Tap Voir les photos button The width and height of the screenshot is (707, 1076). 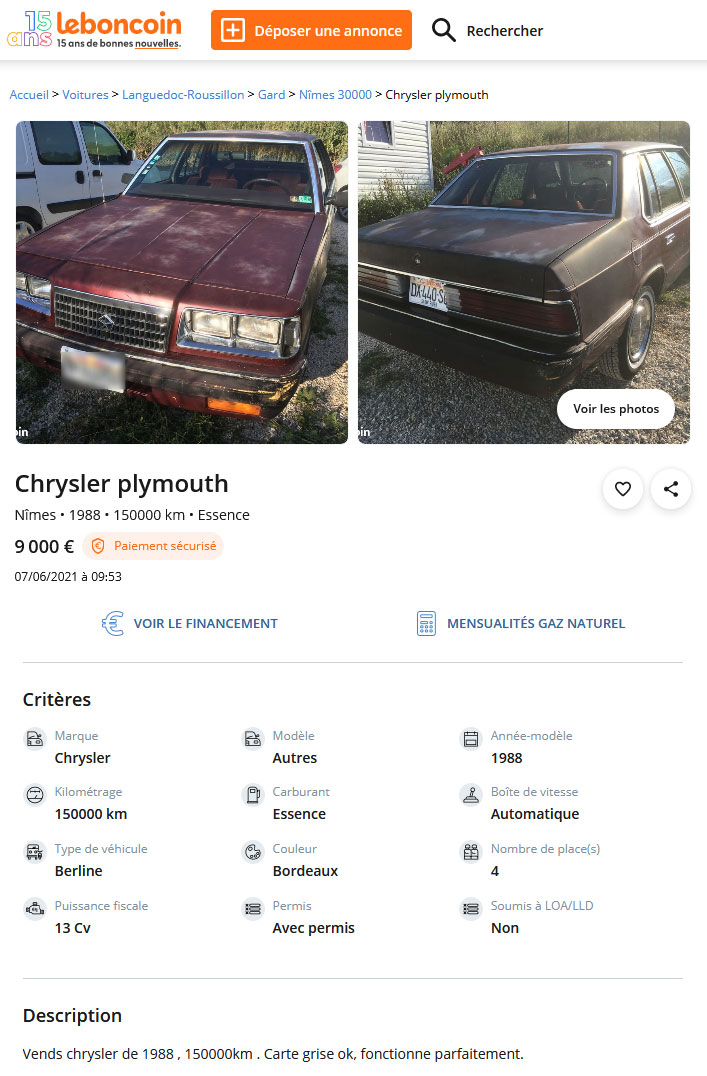[615, 408]
